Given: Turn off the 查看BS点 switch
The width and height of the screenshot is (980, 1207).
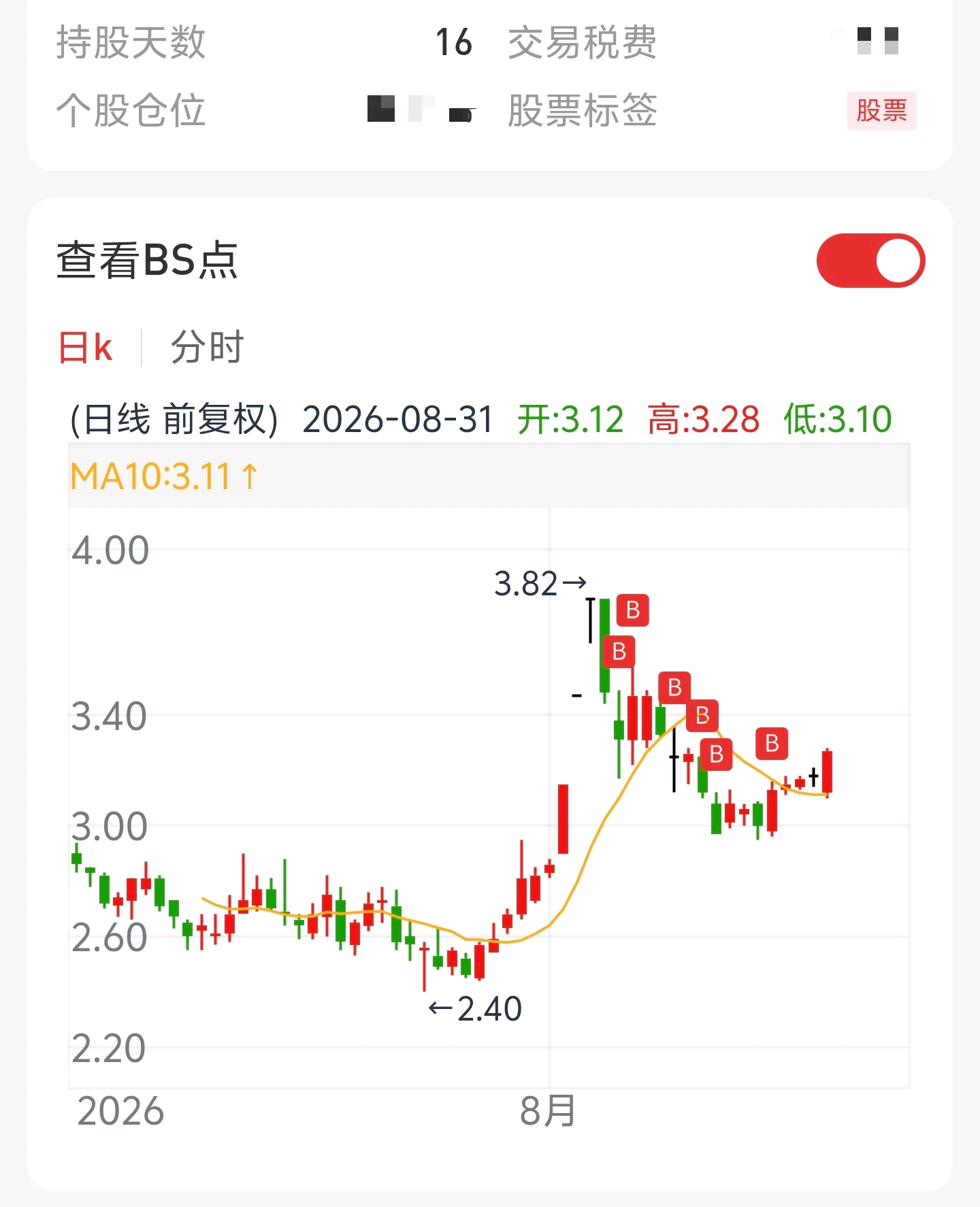Looking at the screenshot, I should click(x=870, y=261).
